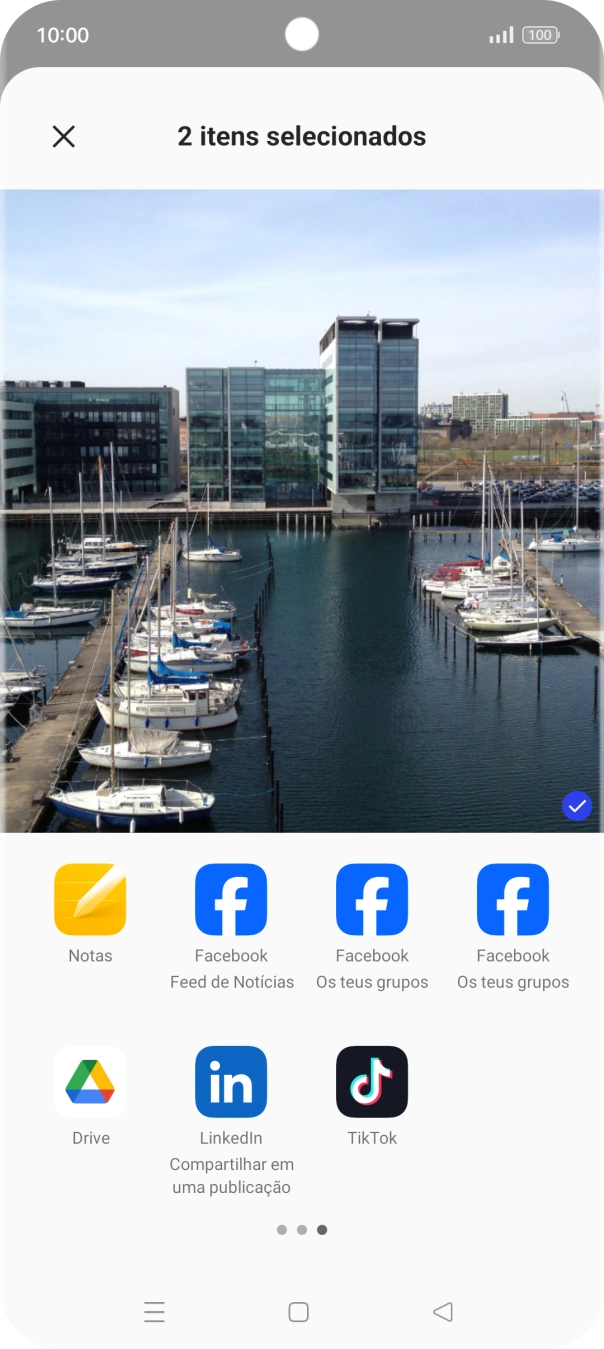Go back with the navigation bar
Image resolution: width=604 pixels, height=1349 pixels.
click(x=443, y=1312)
